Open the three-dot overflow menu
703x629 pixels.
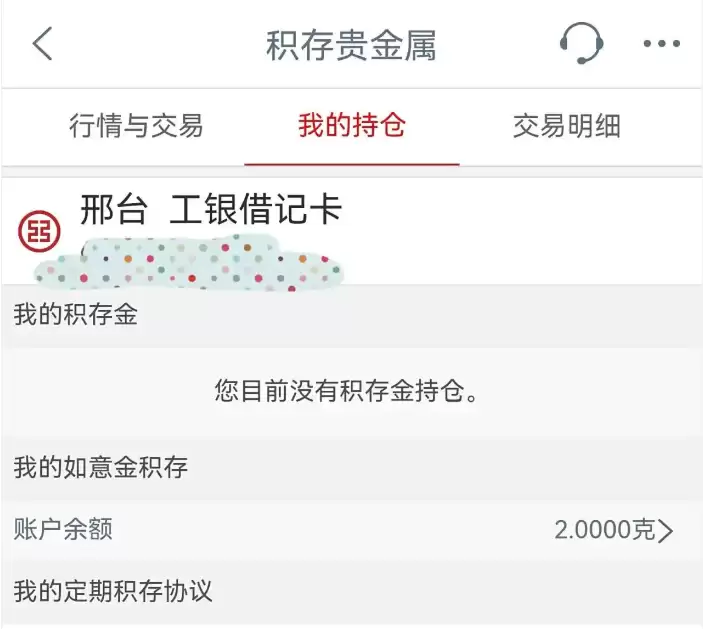click(661, 45)
